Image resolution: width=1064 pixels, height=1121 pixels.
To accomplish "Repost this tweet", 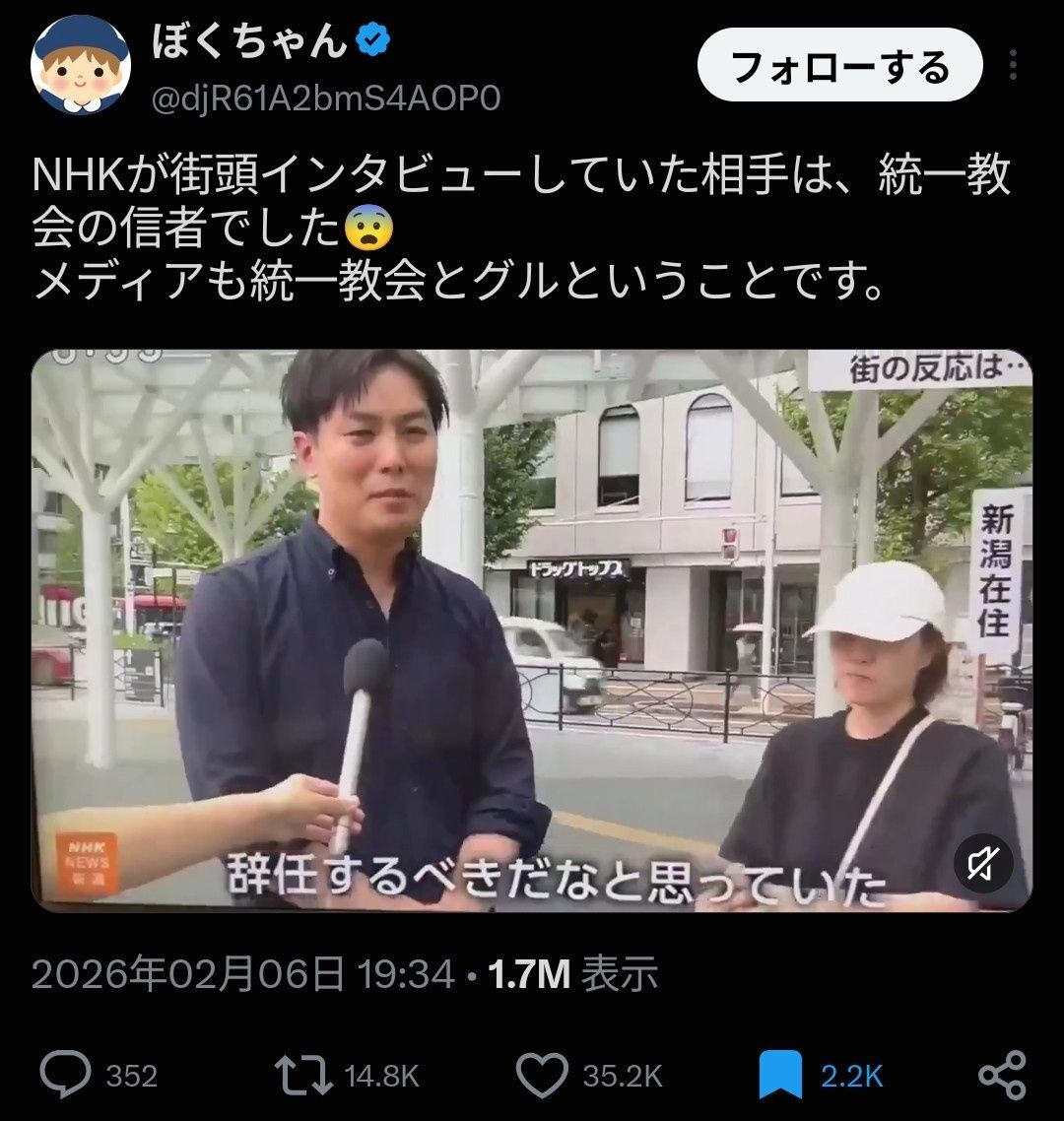I will [x=347, y=1076].
